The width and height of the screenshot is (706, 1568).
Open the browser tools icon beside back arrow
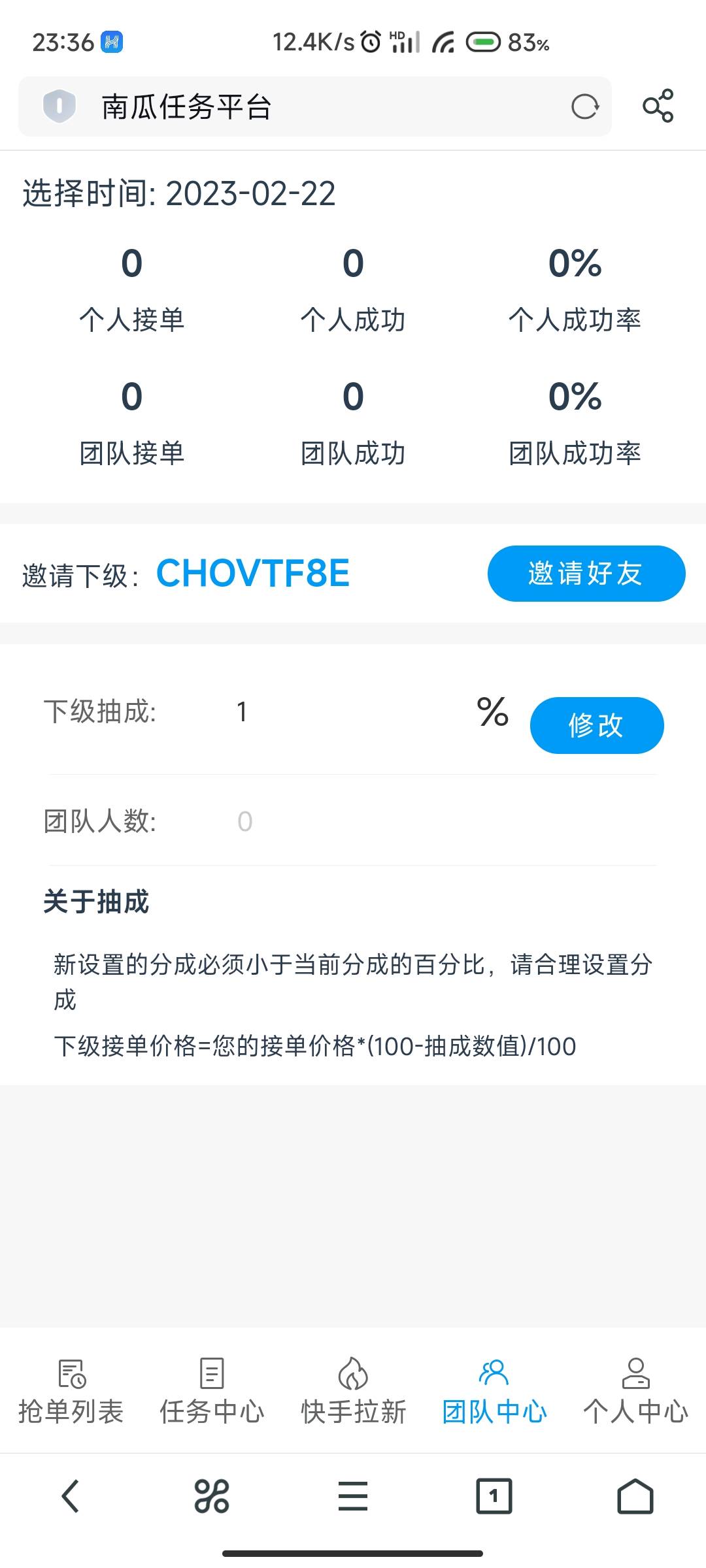[x=212, y=1496]
